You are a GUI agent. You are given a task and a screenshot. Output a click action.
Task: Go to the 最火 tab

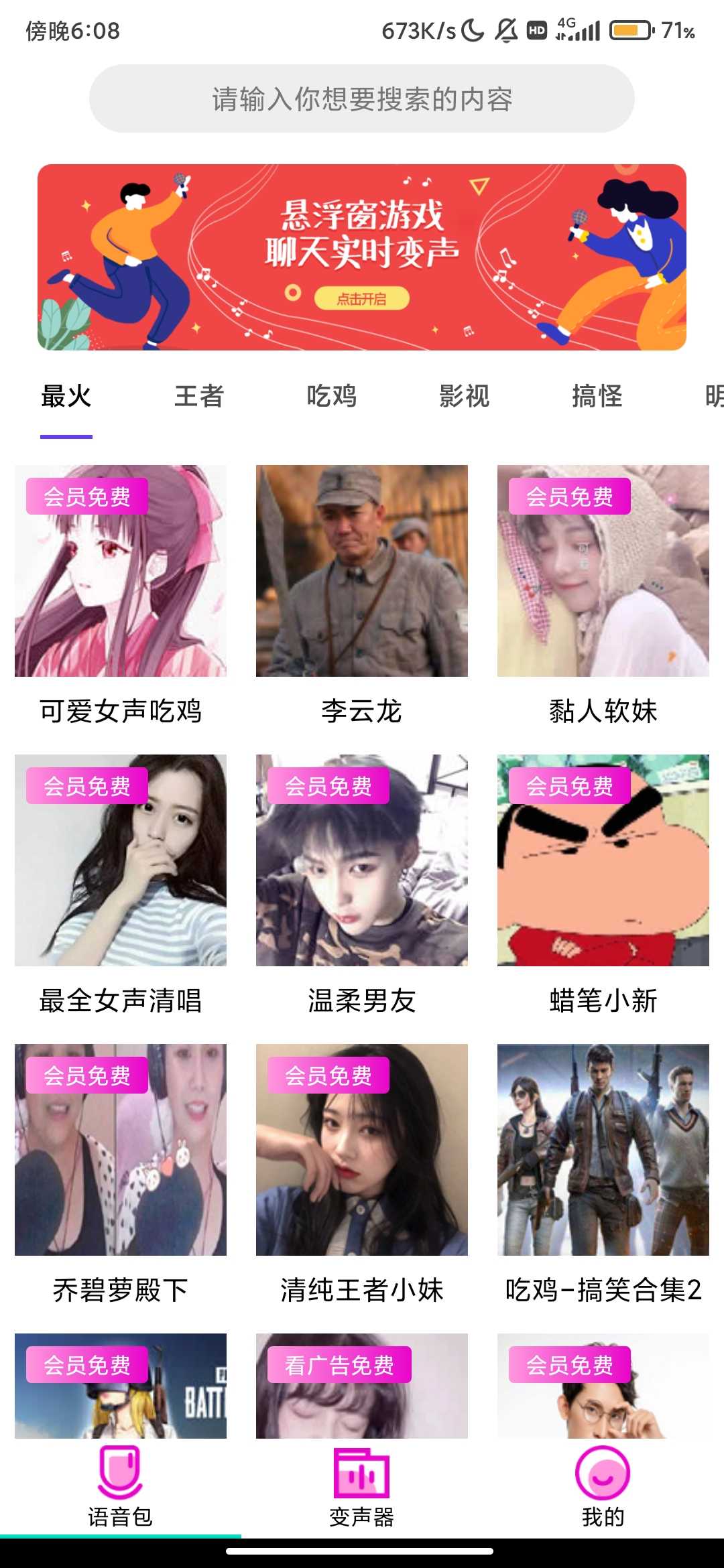click(66, 396)
